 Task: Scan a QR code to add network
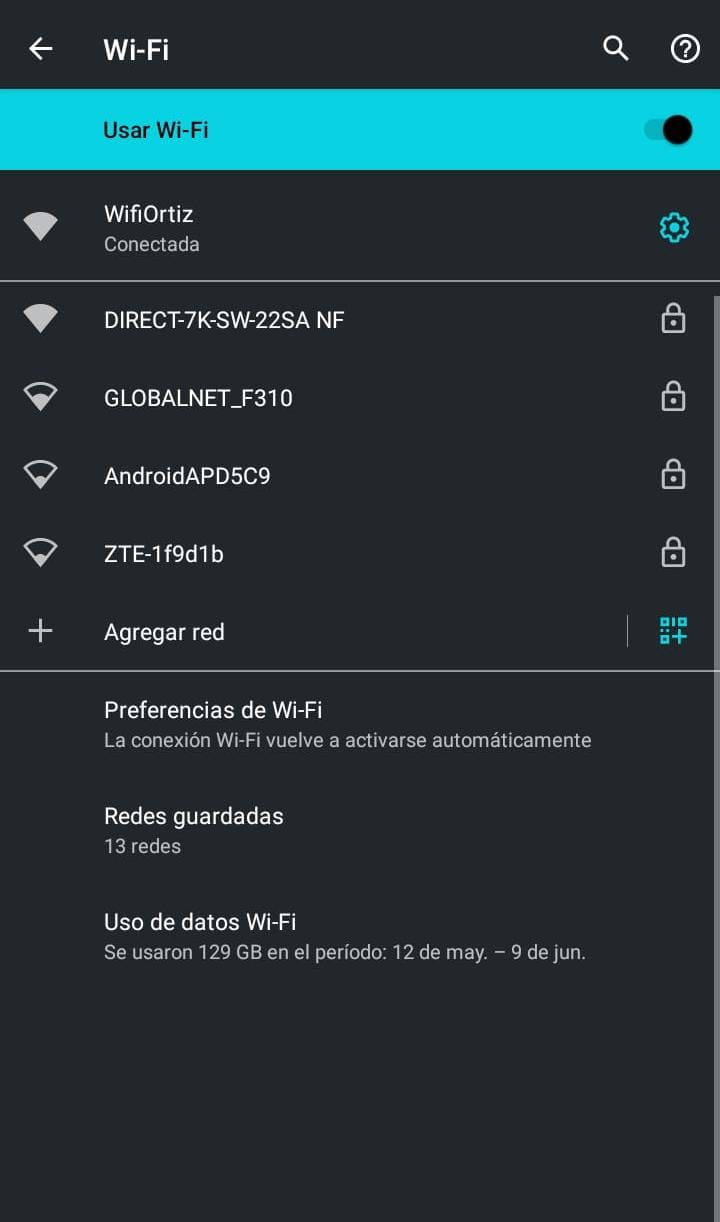click(673, 631)
